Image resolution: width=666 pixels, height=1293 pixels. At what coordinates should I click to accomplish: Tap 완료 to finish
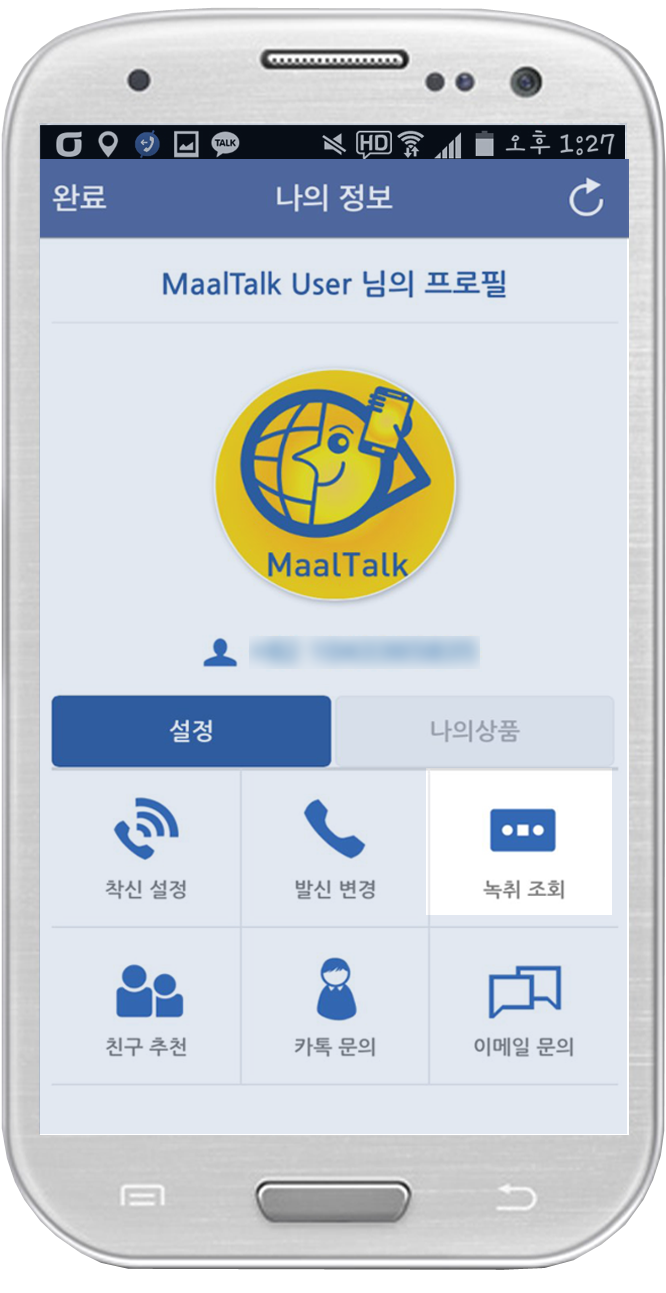(x=79, y=198)
